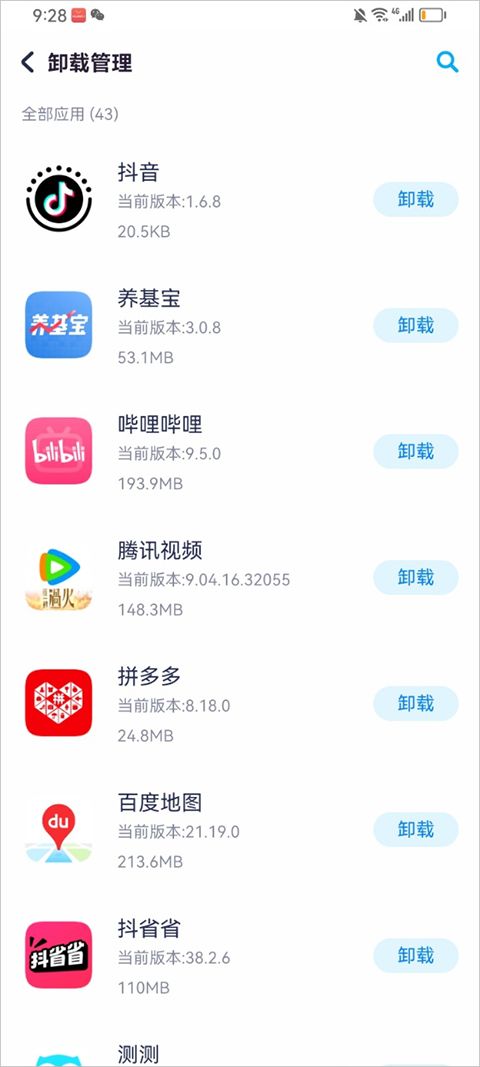This screenshot has width=480, height=1067.
Task: Hit 卸载 for 腾讯视频
Action: pyautogui.click(x=415, y=578)
